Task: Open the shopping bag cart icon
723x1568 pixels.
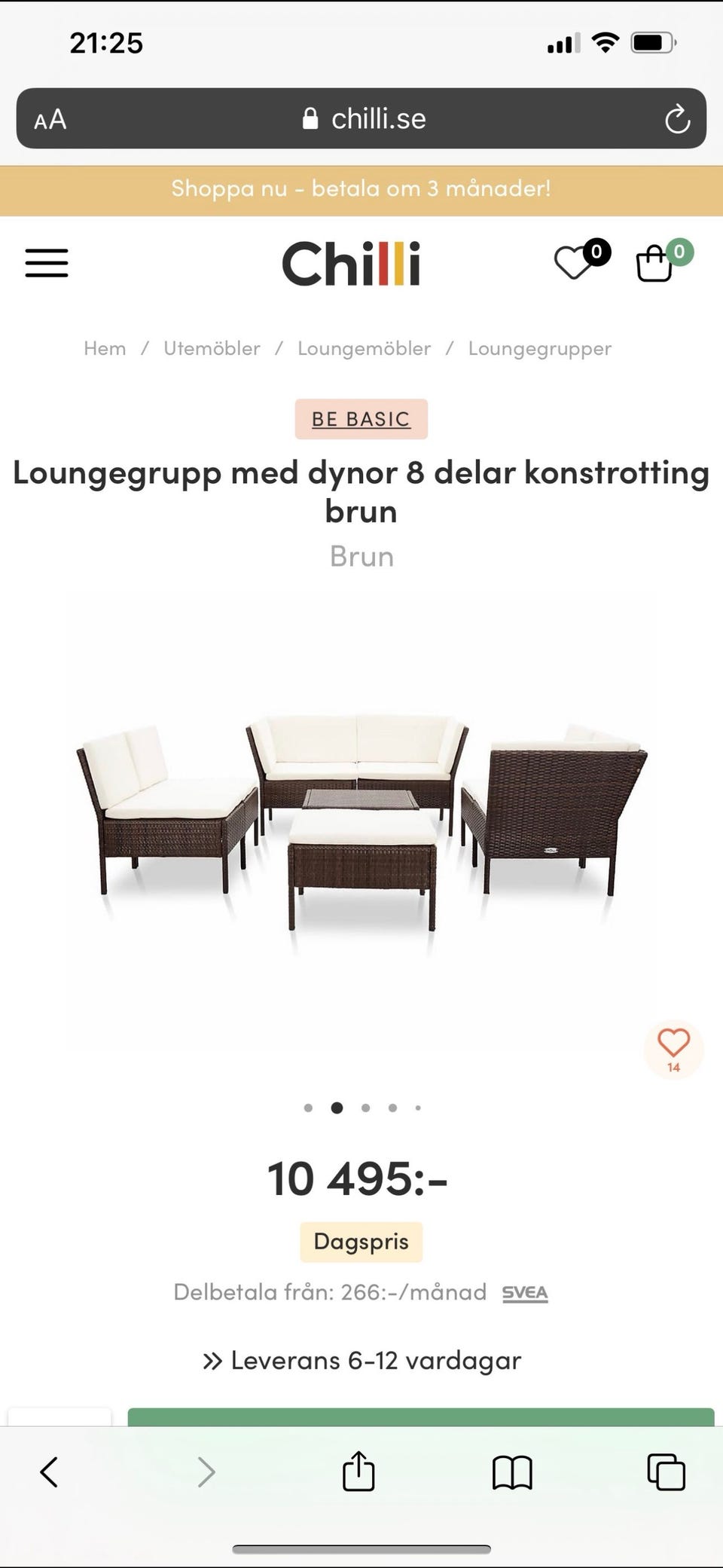Action: pos(654,263)
